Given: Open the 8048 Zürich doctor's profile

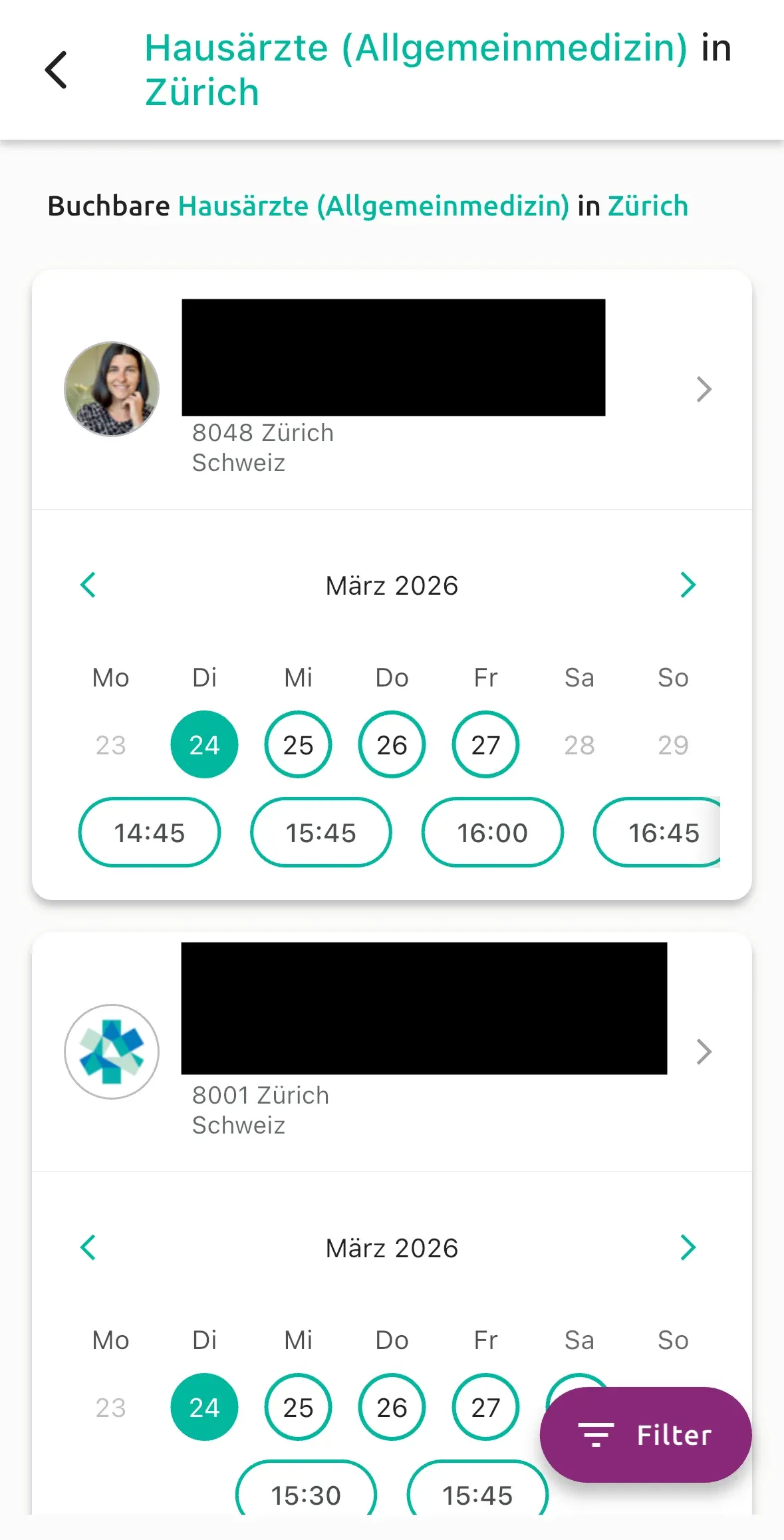Looking at the screenshot, I should pos(704,389).
